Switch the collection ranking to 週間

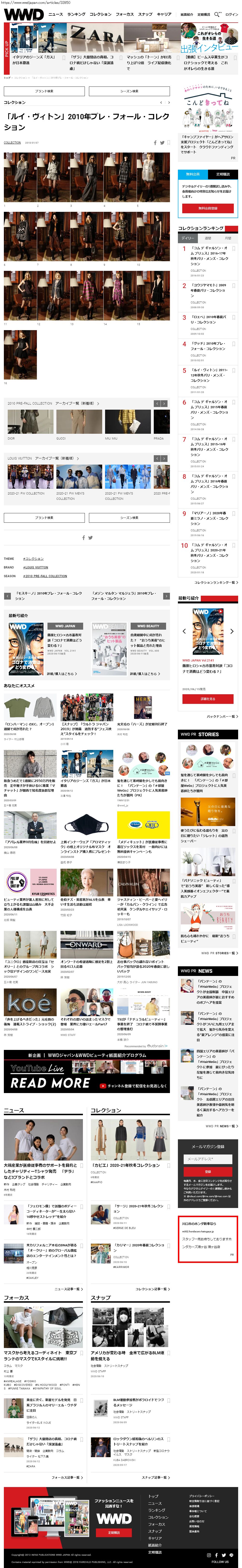[x=208, y=238]
